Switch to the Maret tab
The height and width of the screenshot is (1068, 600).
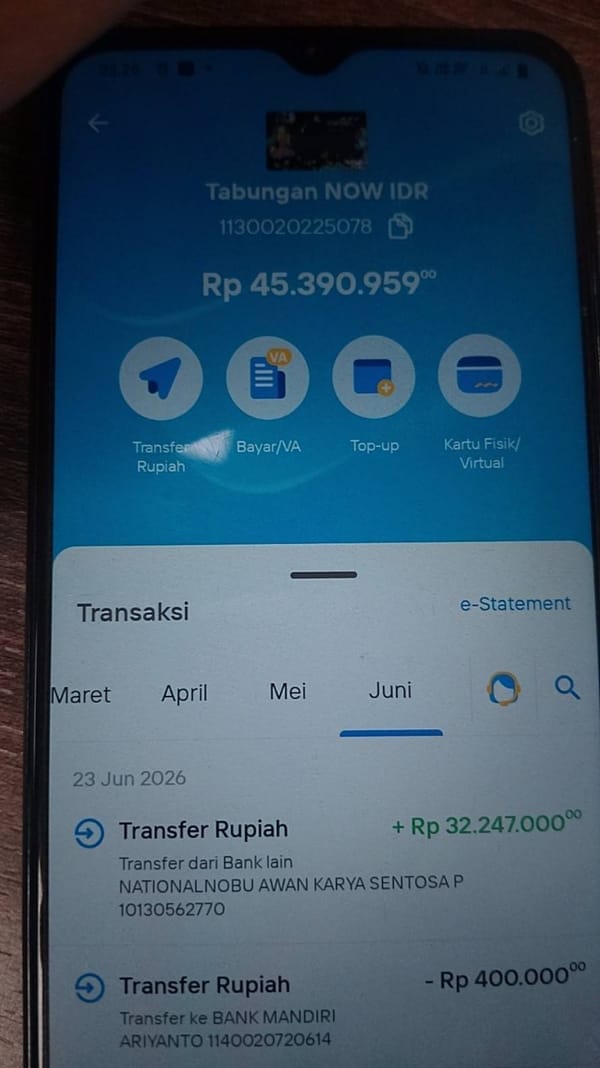click(x=80, y=695)
